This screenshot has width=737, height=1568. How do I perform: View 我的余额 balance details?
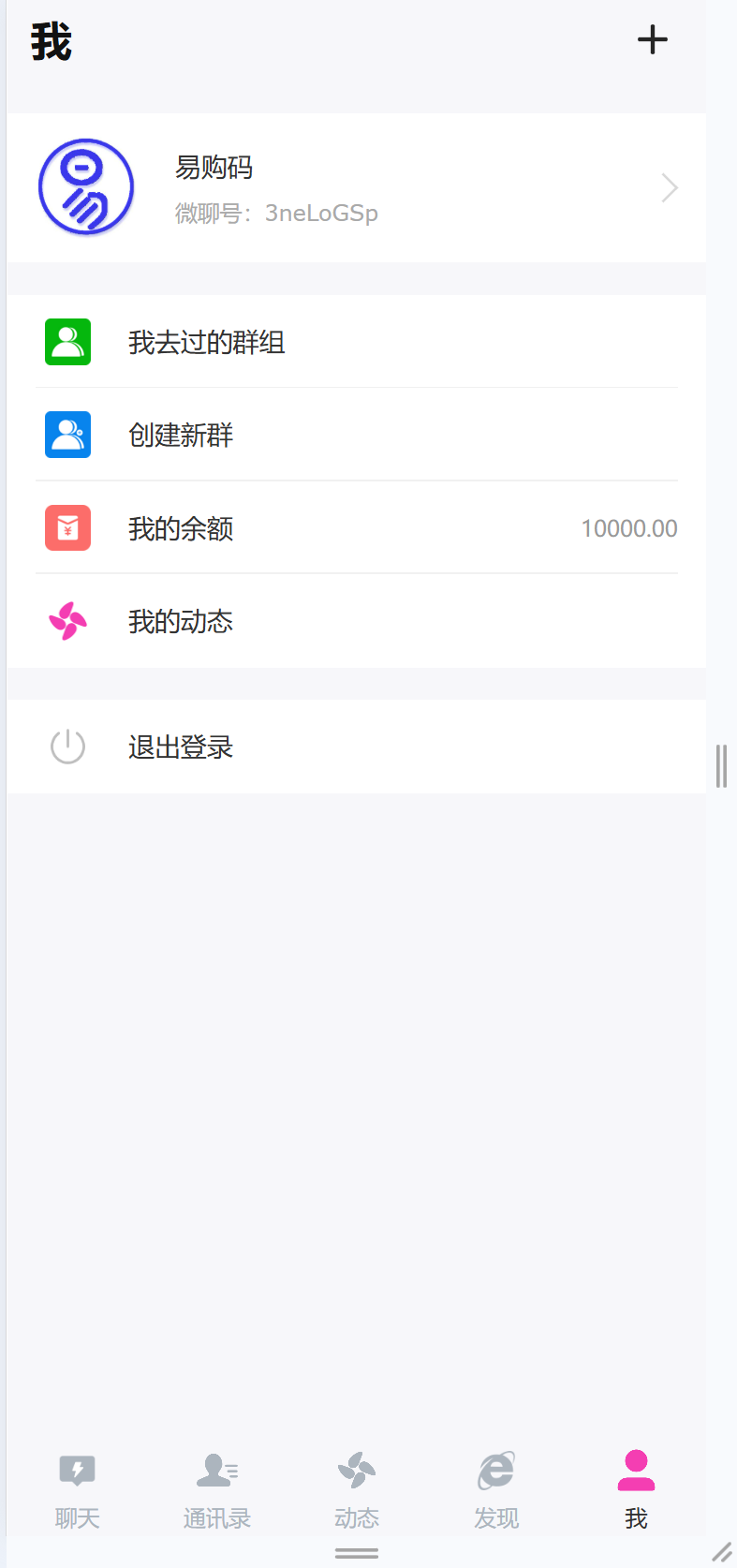point(356,528)
